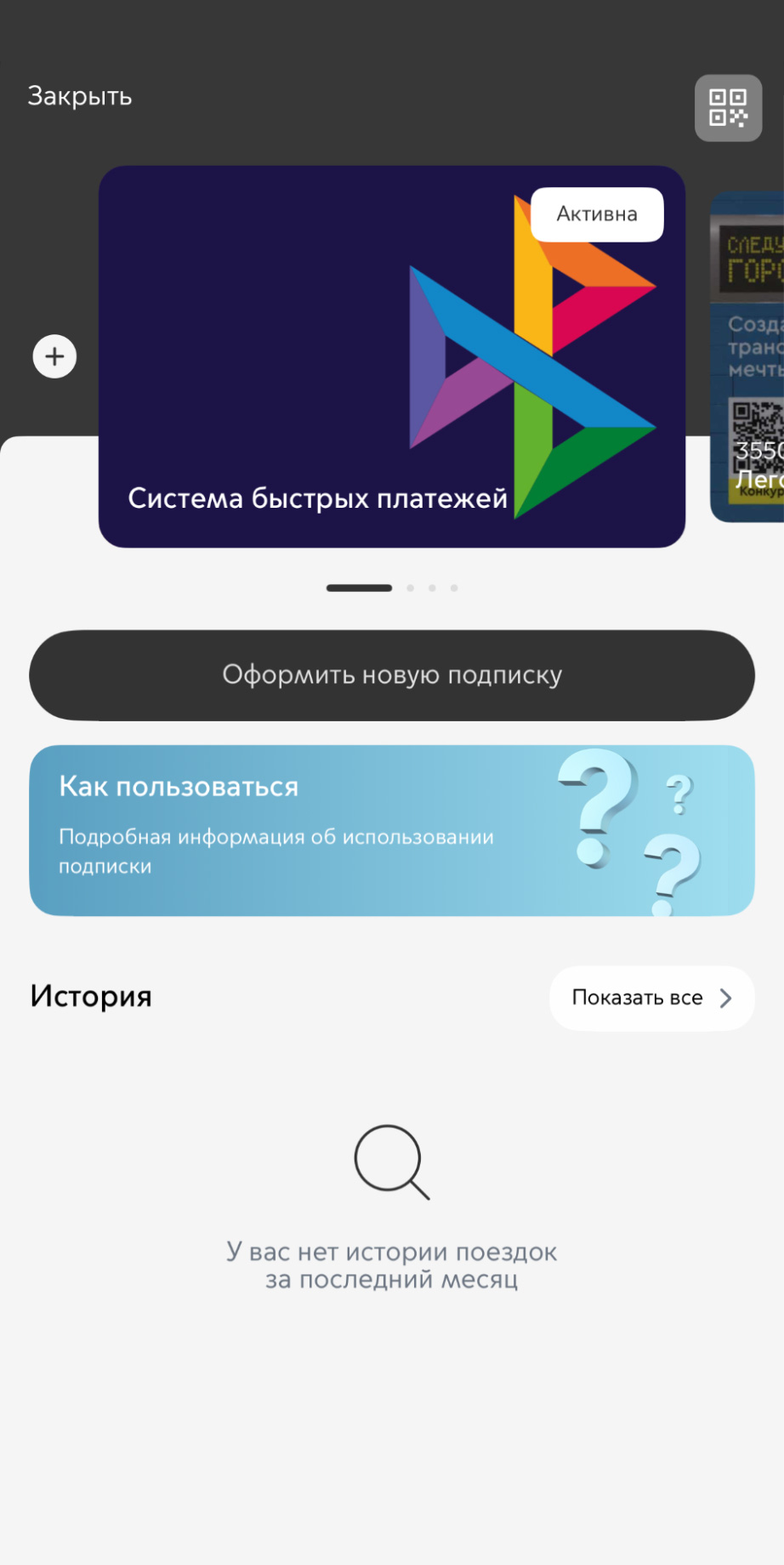
Task: Open the Система быстрых платежей card
Action: [x=391, y=356]
